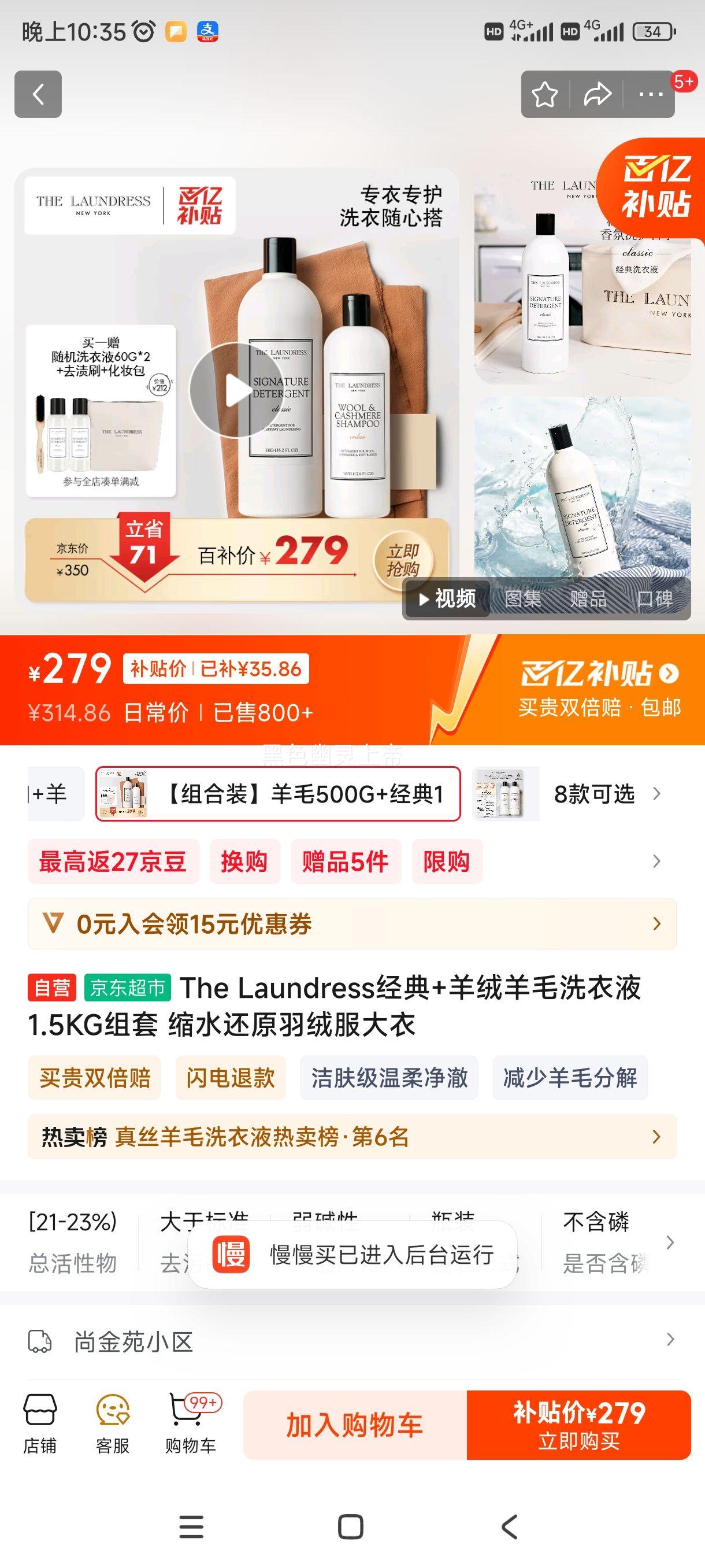
Task: Open the 0元入会领15元优惠券 membership coupon
Action: coord(192,924)
